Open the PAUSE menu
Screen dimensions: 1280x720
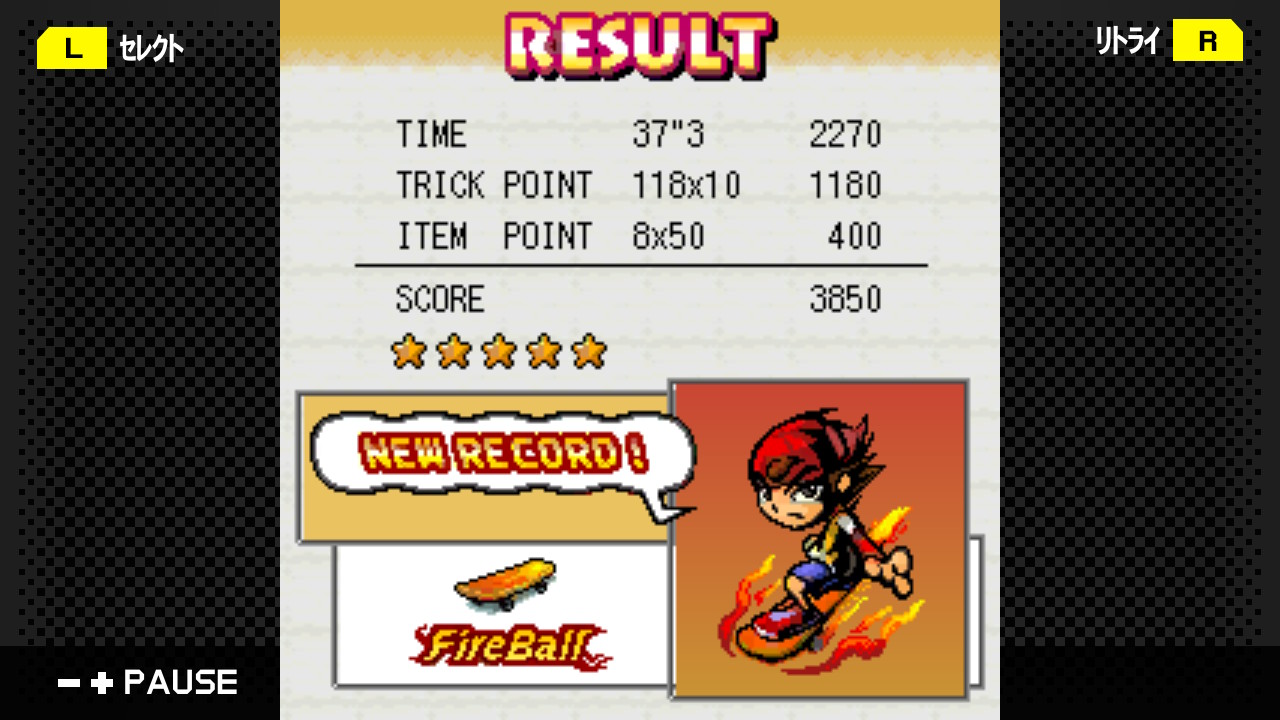tap(148, 683)
